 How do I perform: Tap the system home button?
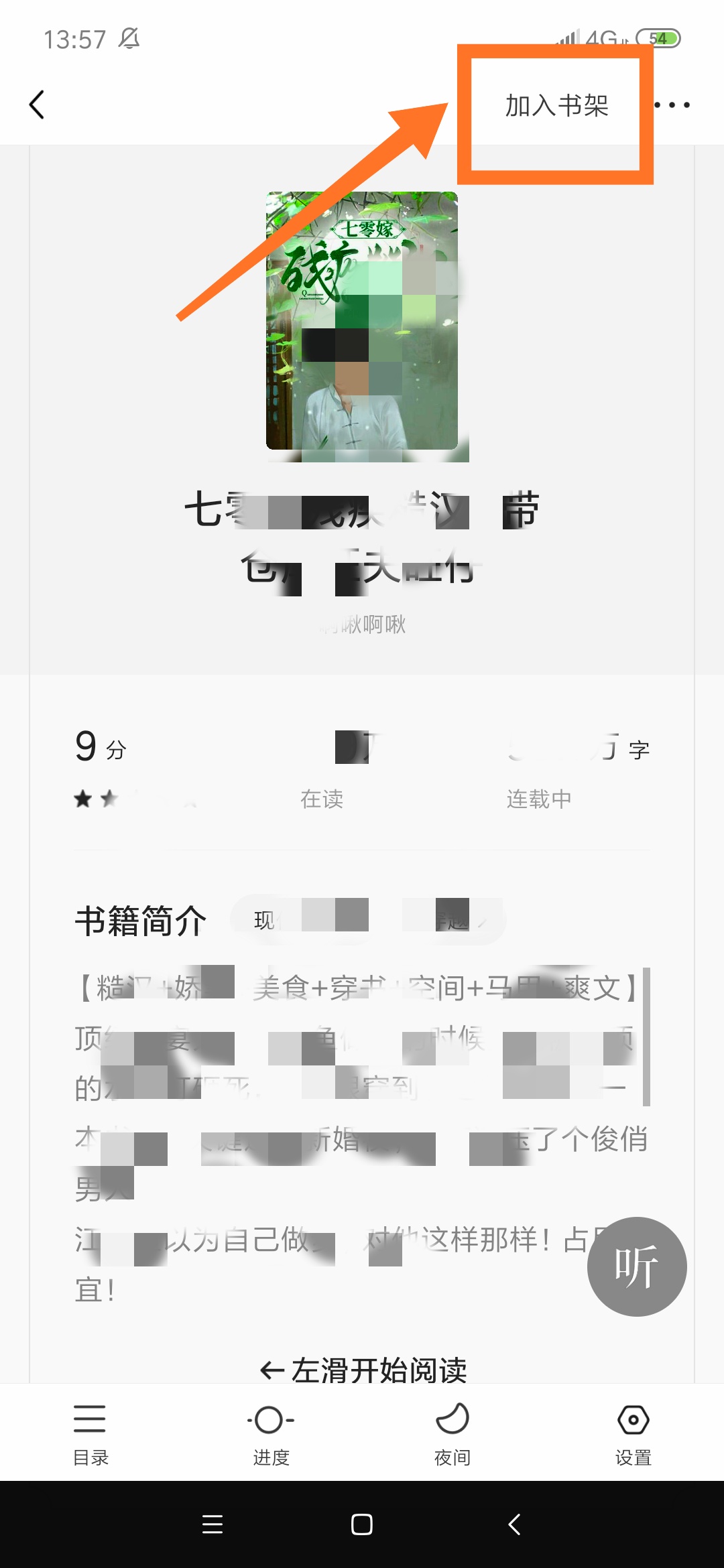362,1524
